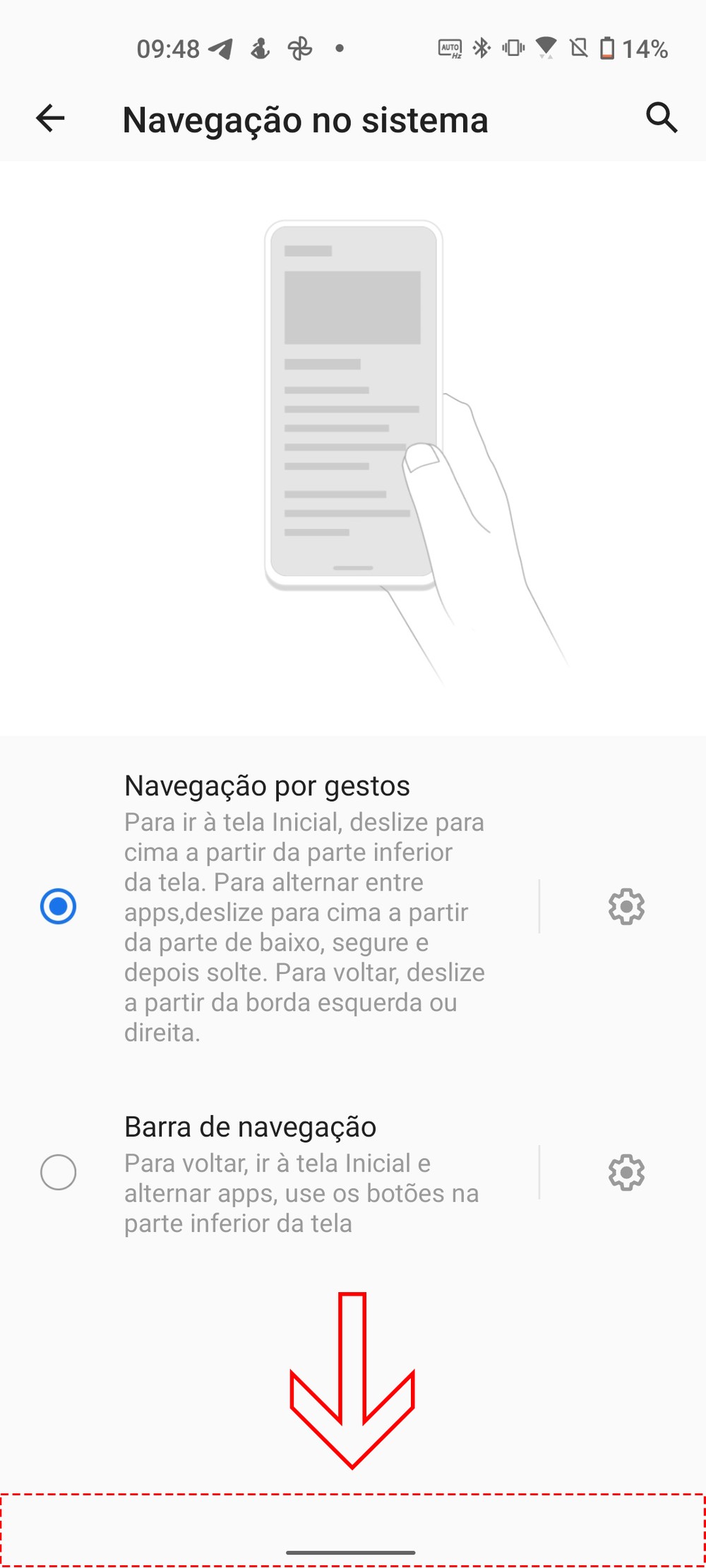This screenshot has width=706, height=1568.
Task: Open gear settings for Navegação por gestos
Action: [x=626, y=907]
